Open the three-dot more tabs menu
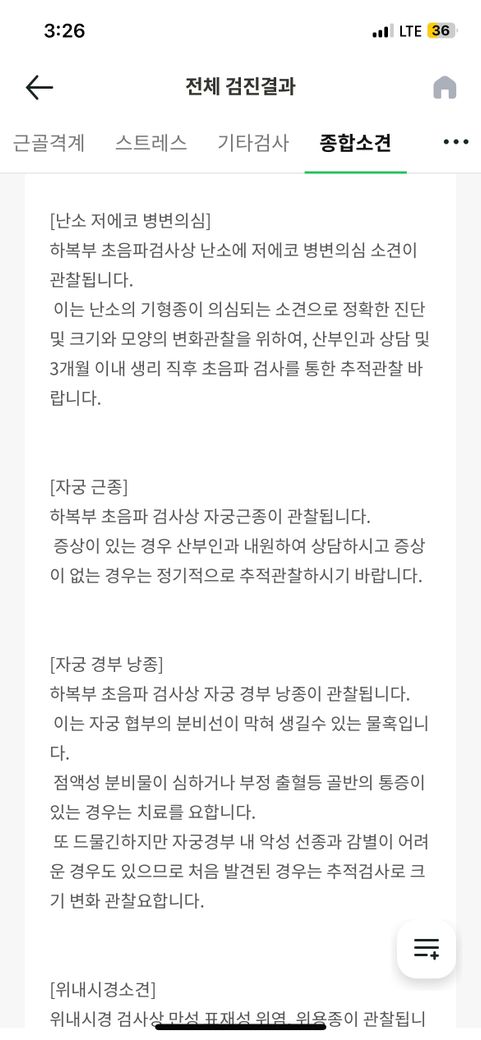 click(456, 142)
